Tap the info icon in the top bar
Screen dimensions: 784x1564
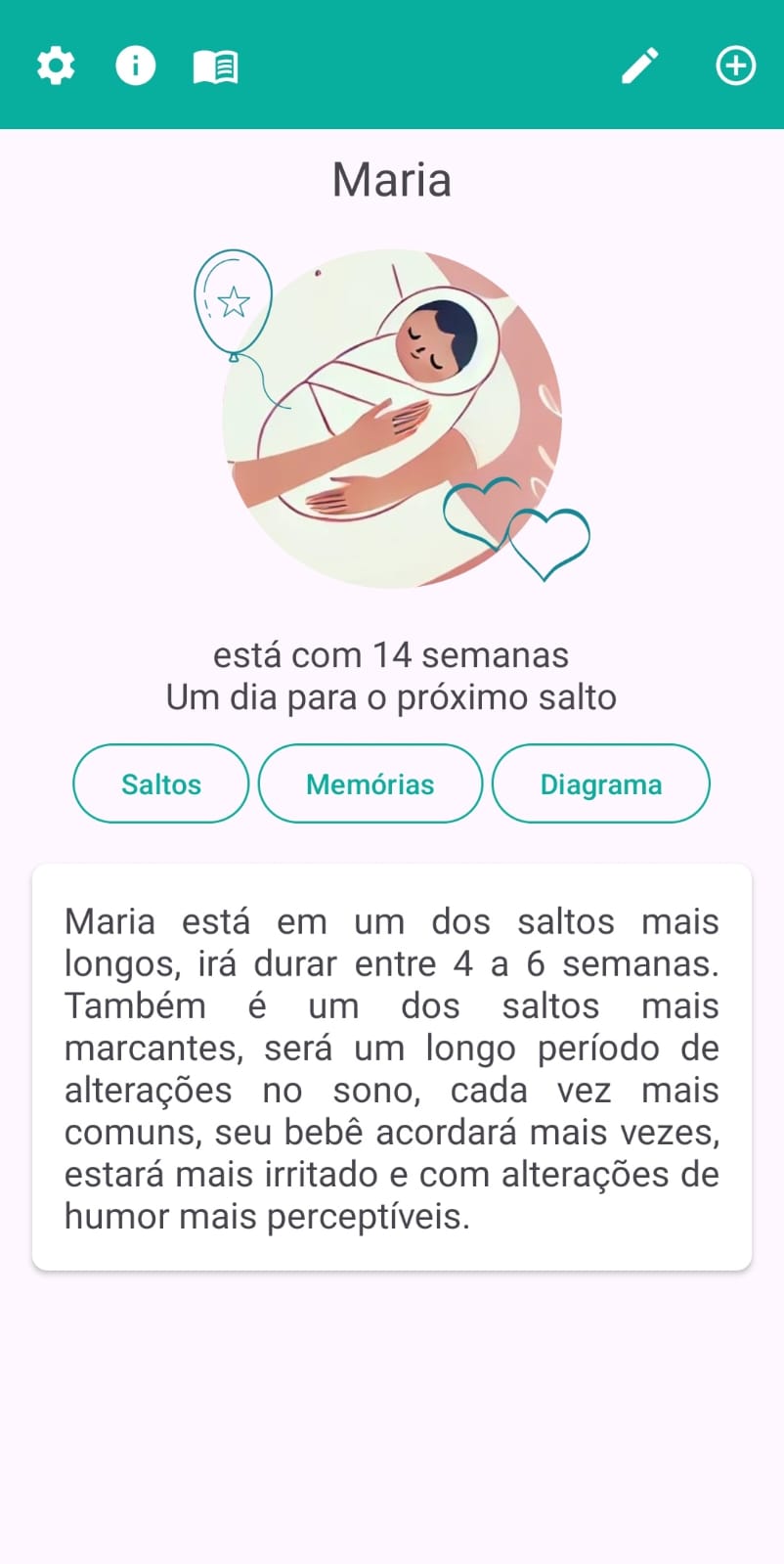click(136, 67)
